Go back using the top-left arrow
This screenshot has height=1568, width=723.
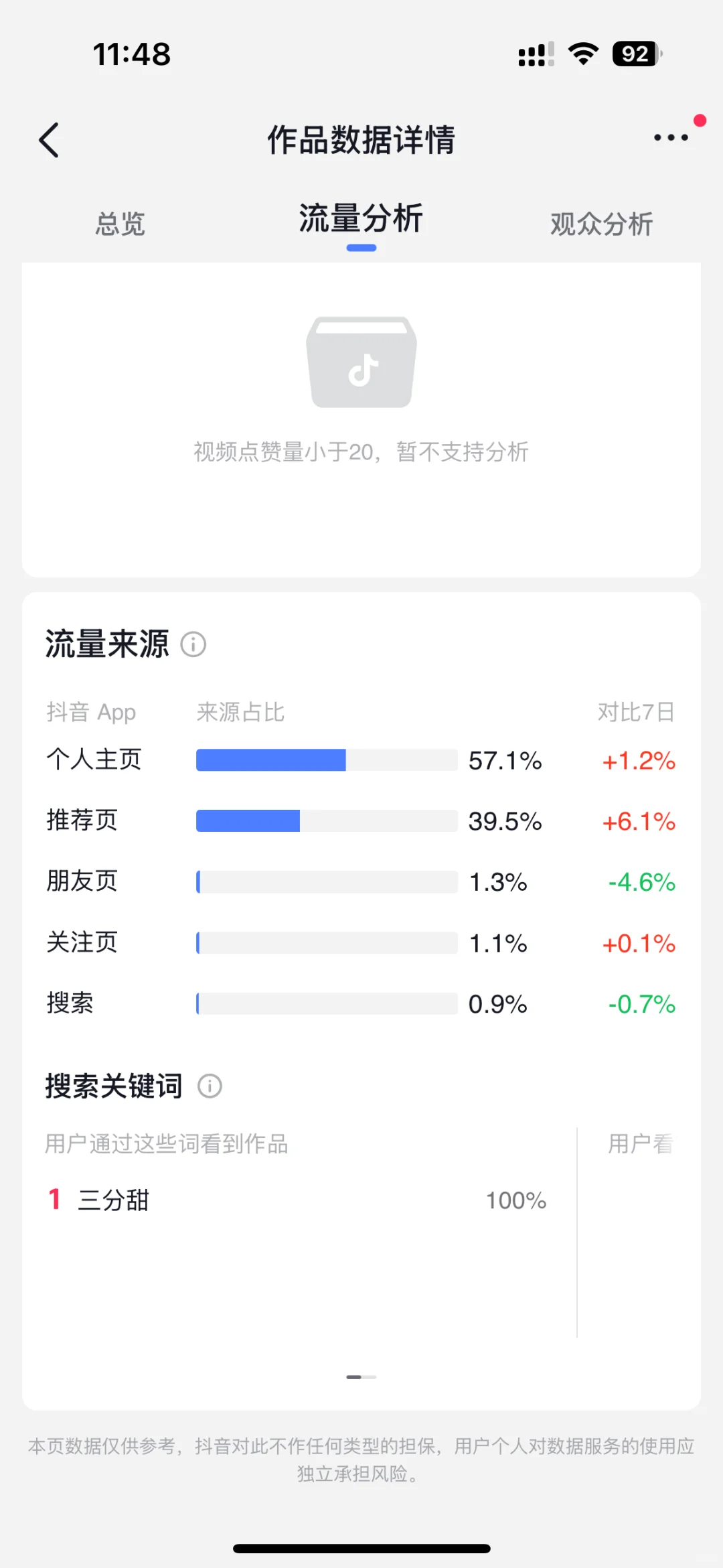tap(49, 140)
